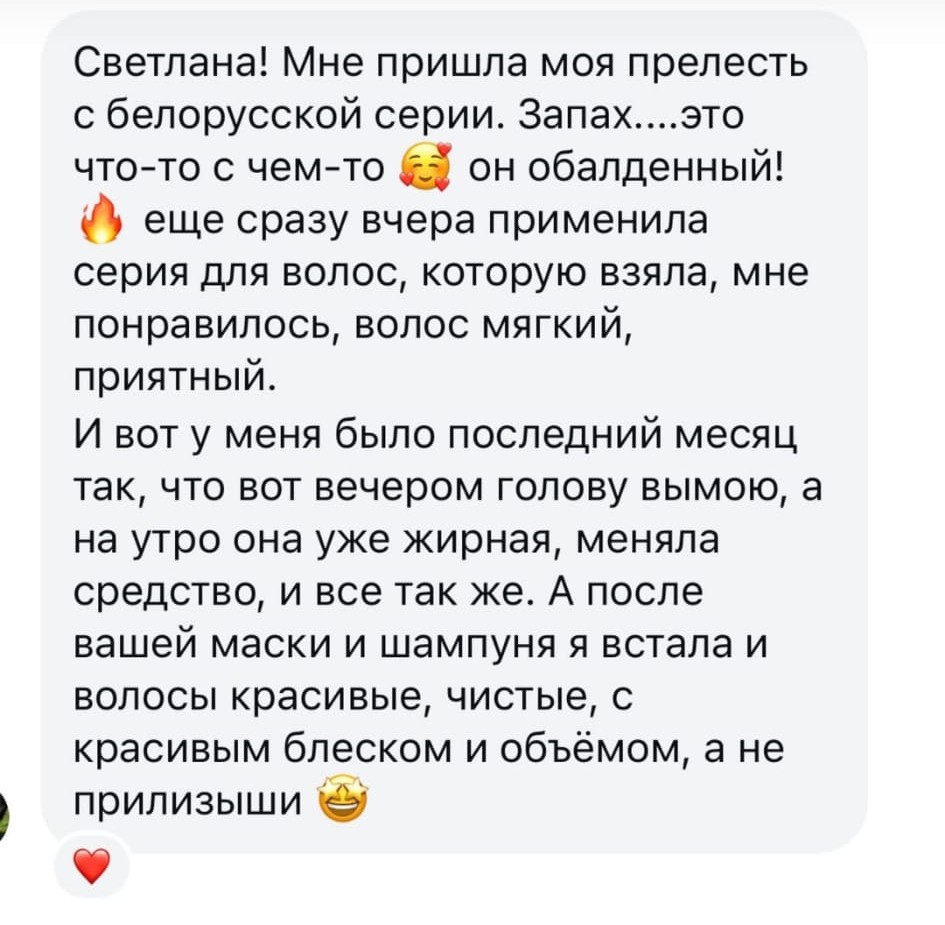Screen dimensions: 945x925
Task: Open the sender's profile avatar
Action: (4, 811)
